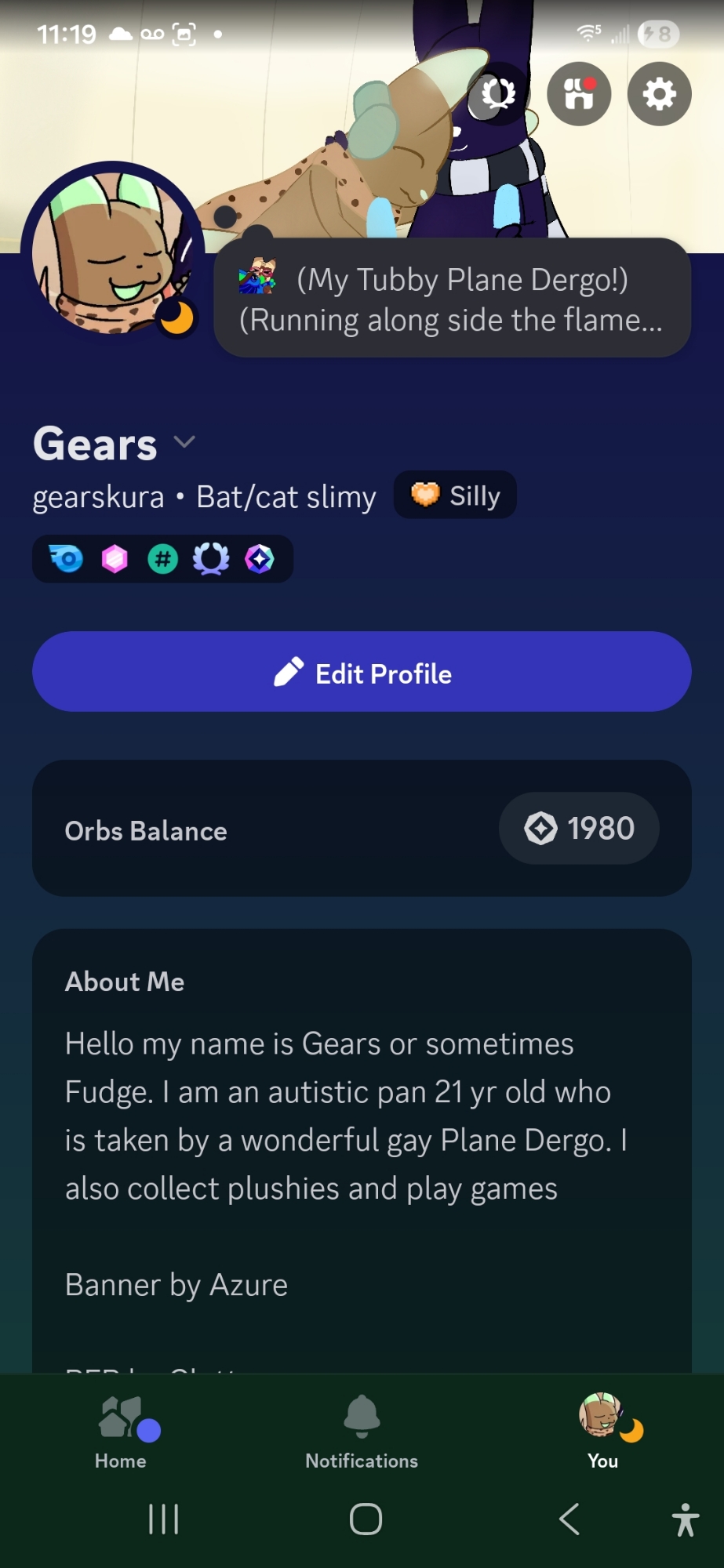Open the Orbs Balance card
Image resolution: width=724 pixels, height=1568 pixels.
coord(362,829)
